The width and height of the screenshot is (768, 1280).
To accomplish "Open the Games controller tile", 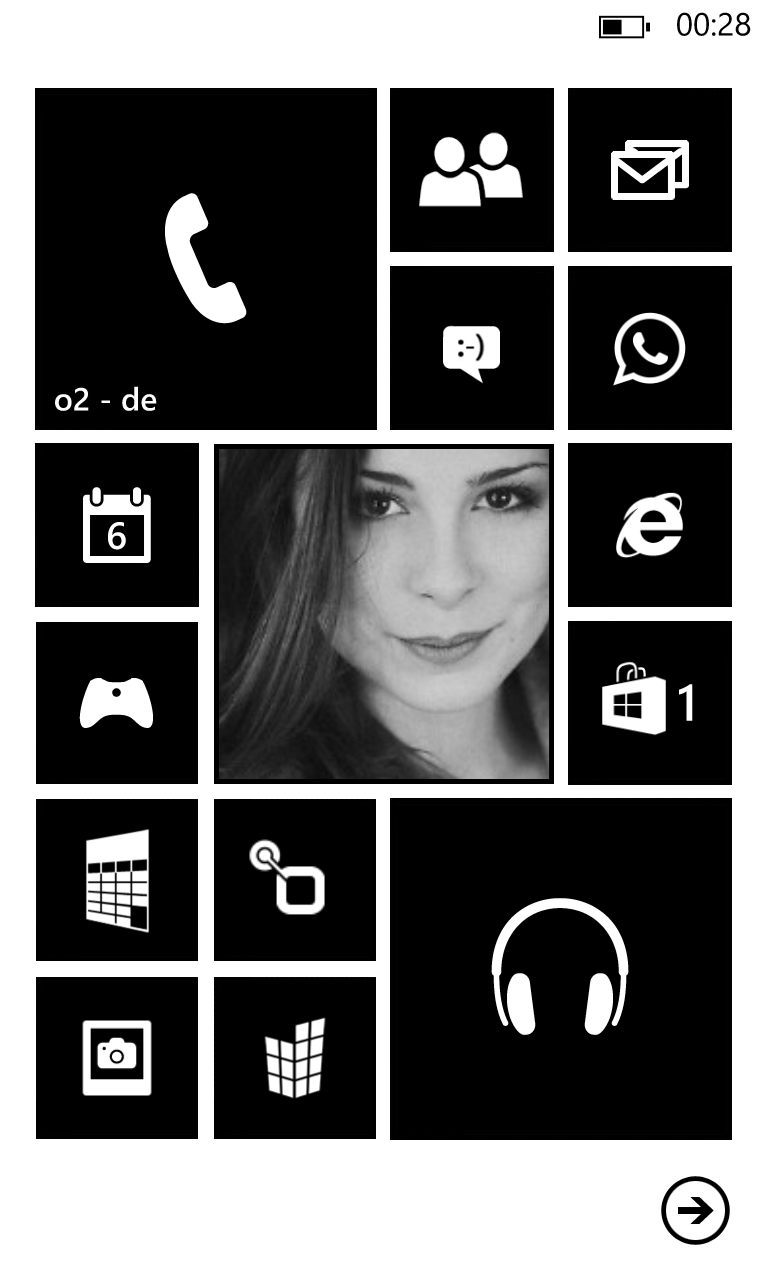I will (117, 703).
